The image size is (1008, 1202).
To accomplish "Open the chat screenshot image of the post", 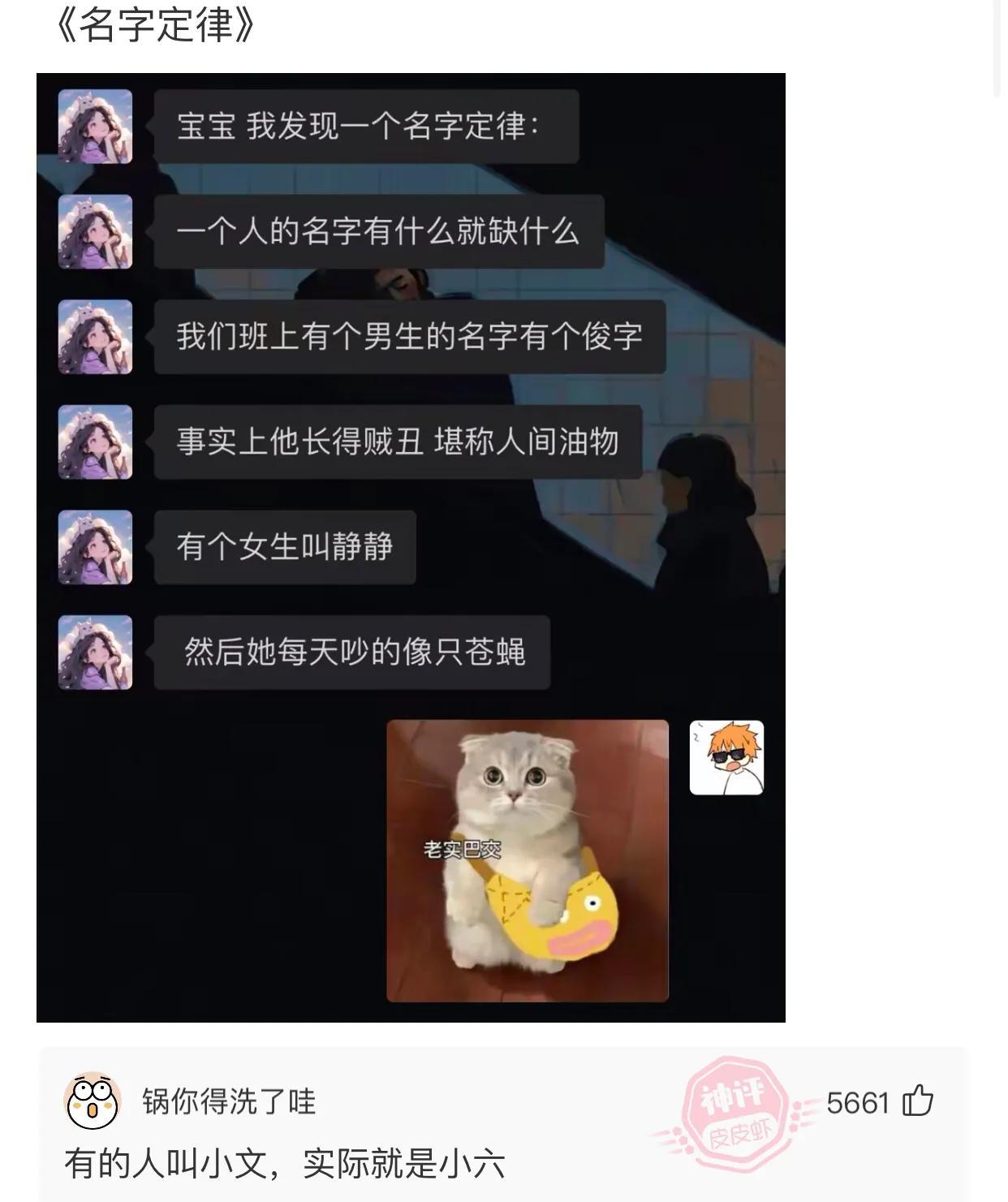I will [x=411, y=547].
